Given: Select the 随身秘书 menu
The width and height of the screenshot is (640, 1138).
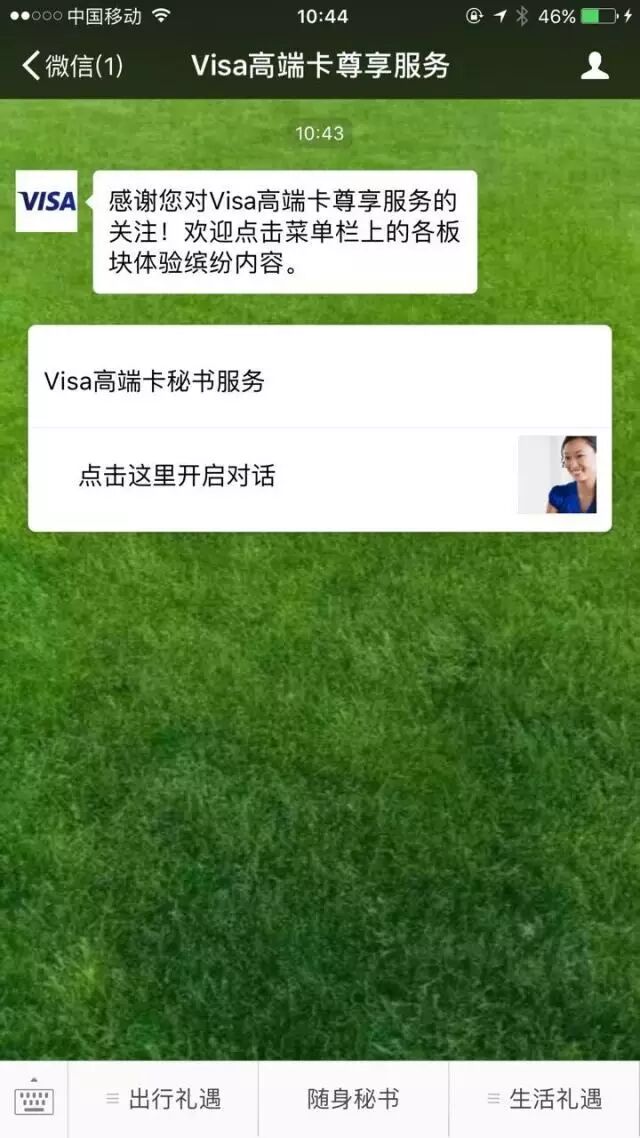Looking at the screenshot, I should (353, 1099).
